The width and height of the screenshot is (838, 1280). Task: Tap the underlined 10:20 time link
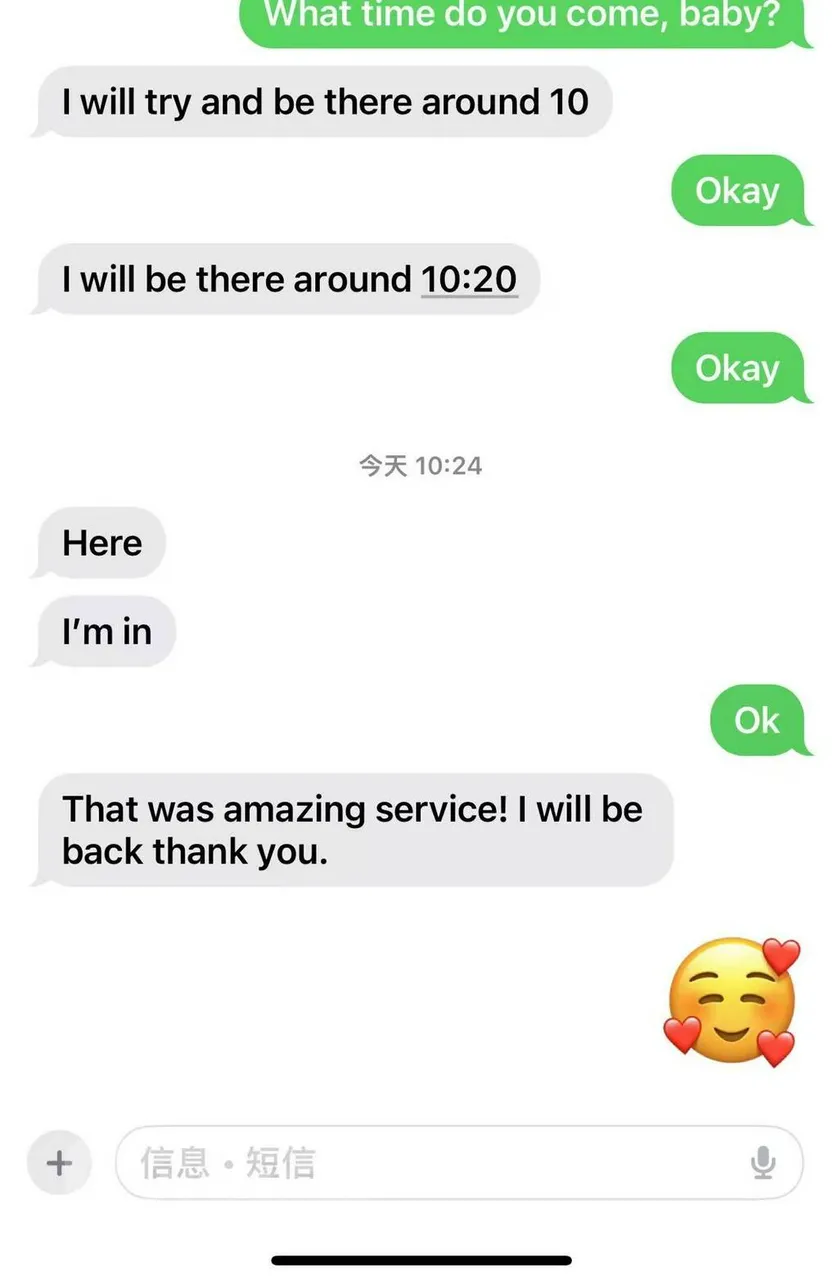coord(468,280)
